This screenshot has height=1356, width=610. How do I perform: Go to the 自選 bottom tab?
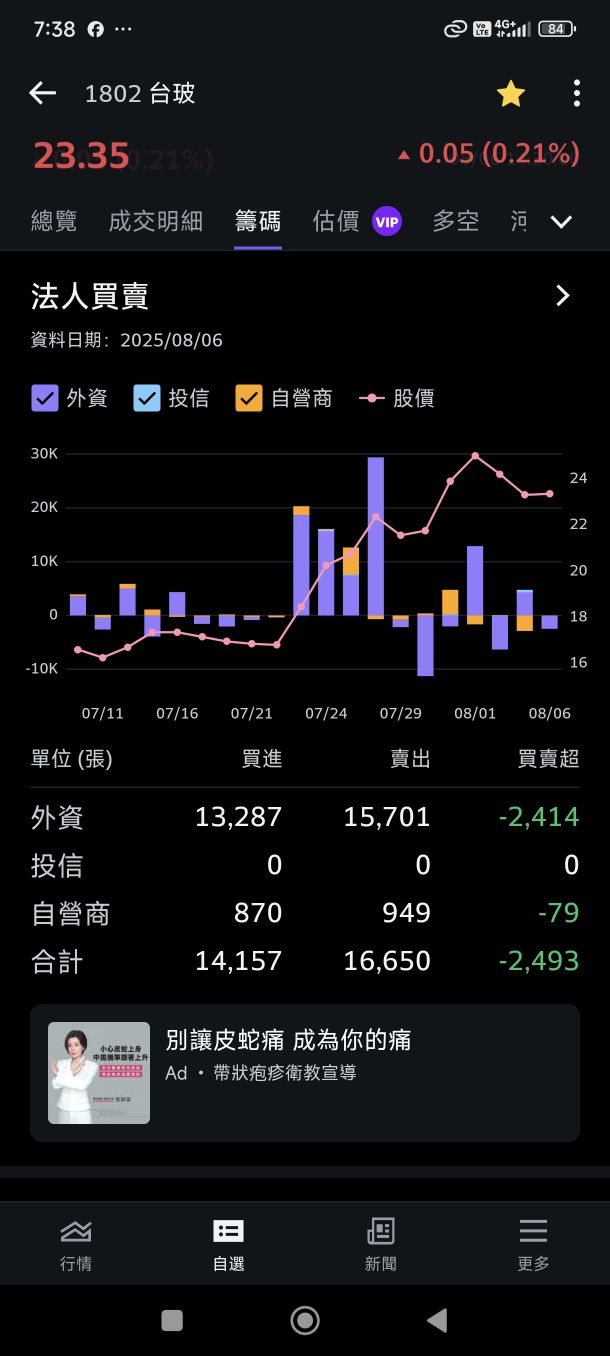click(x=228, y=1243)
